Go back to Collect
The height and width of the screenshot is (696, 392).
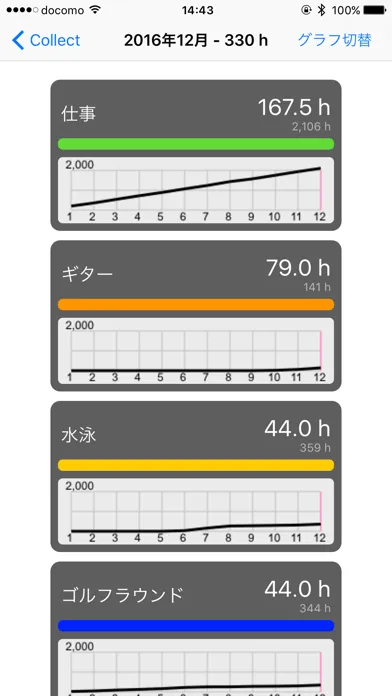coord(46,40)
